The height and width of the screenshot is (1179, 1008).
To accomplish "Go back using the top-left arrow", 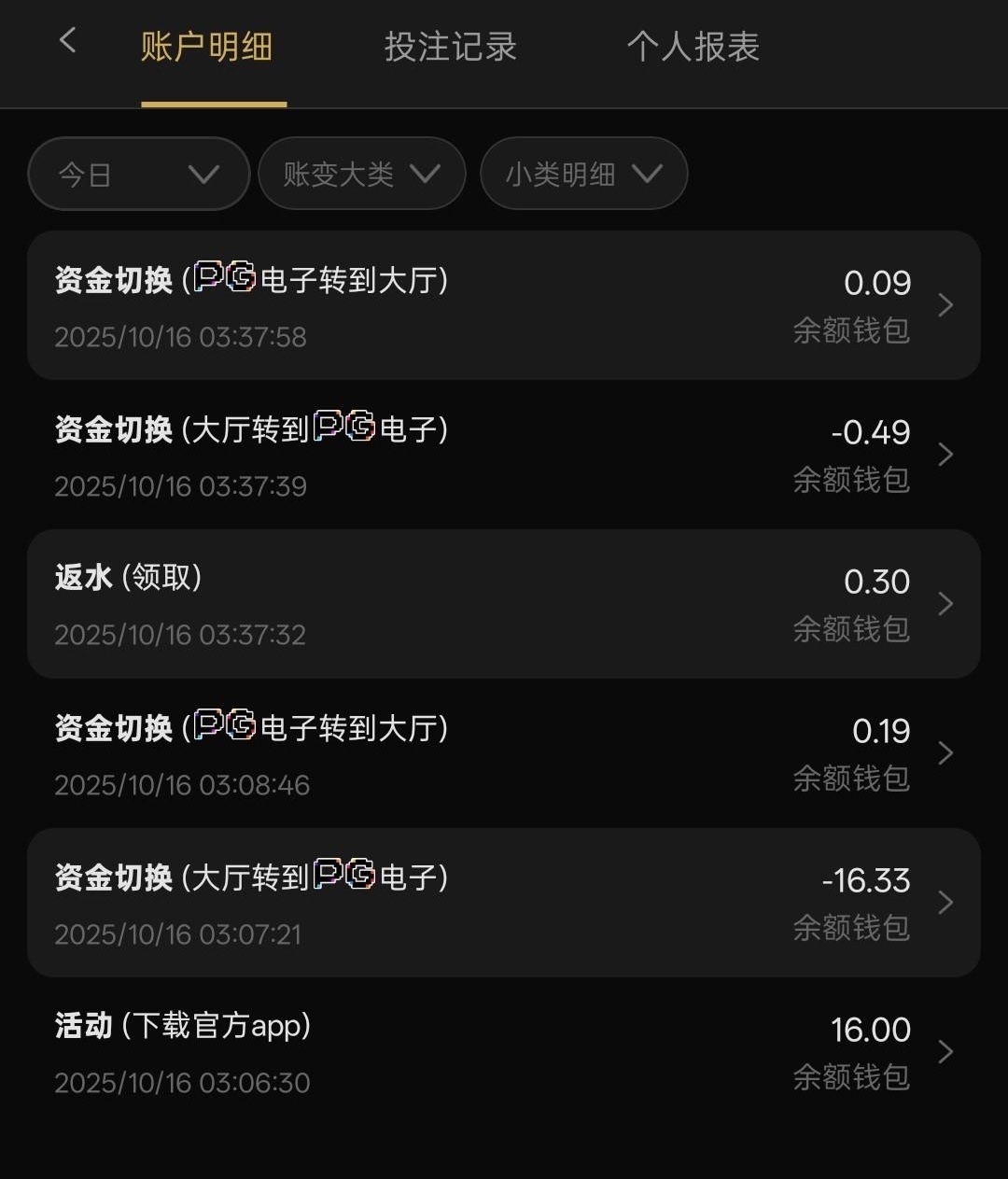I will tap(67, 40).
